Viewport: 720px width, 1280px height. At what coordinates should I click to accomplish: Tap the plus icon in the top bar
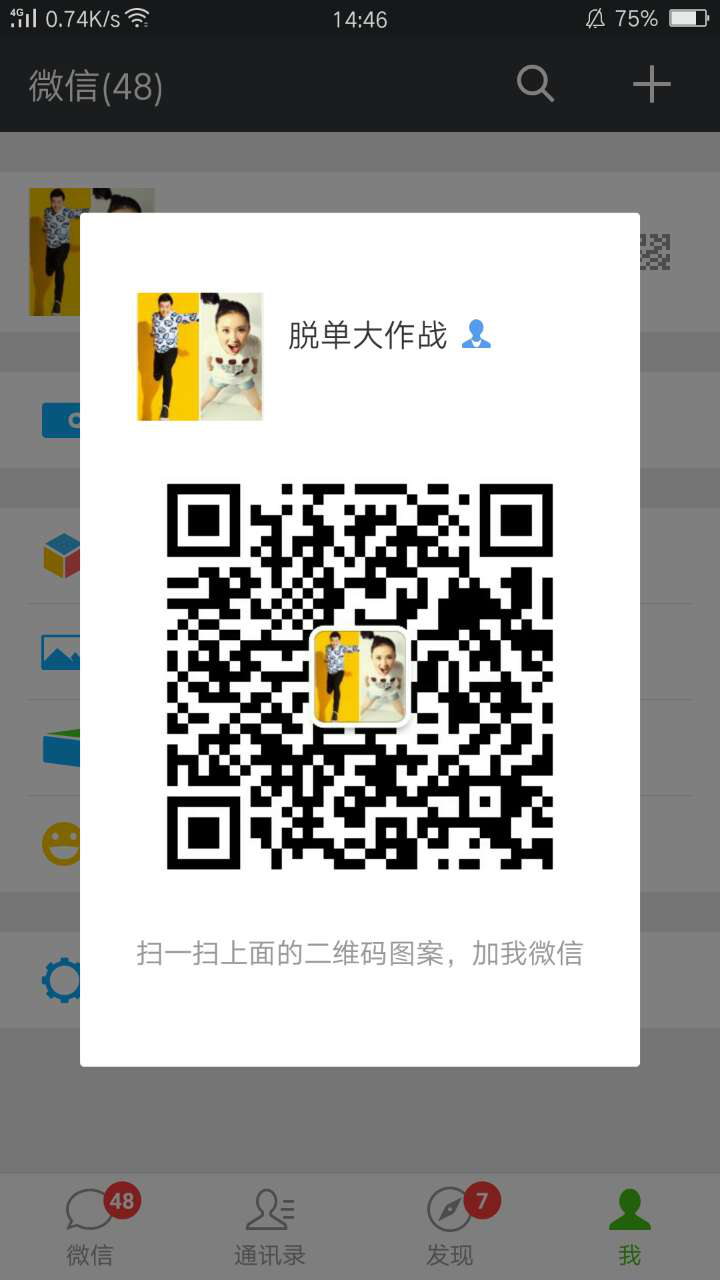(x=651, y=85)
